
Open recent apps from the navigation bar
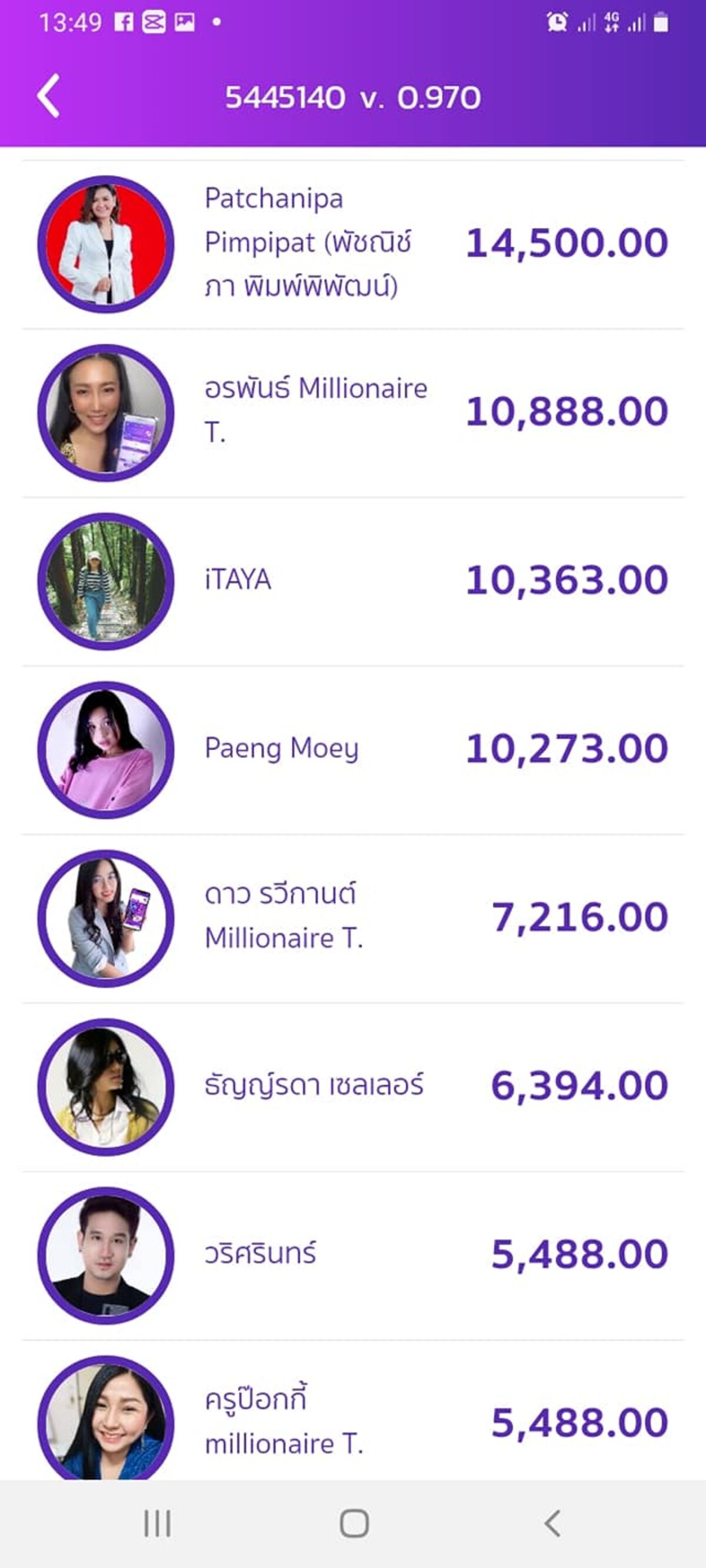pyautogui.click(x=157, y=1523)
